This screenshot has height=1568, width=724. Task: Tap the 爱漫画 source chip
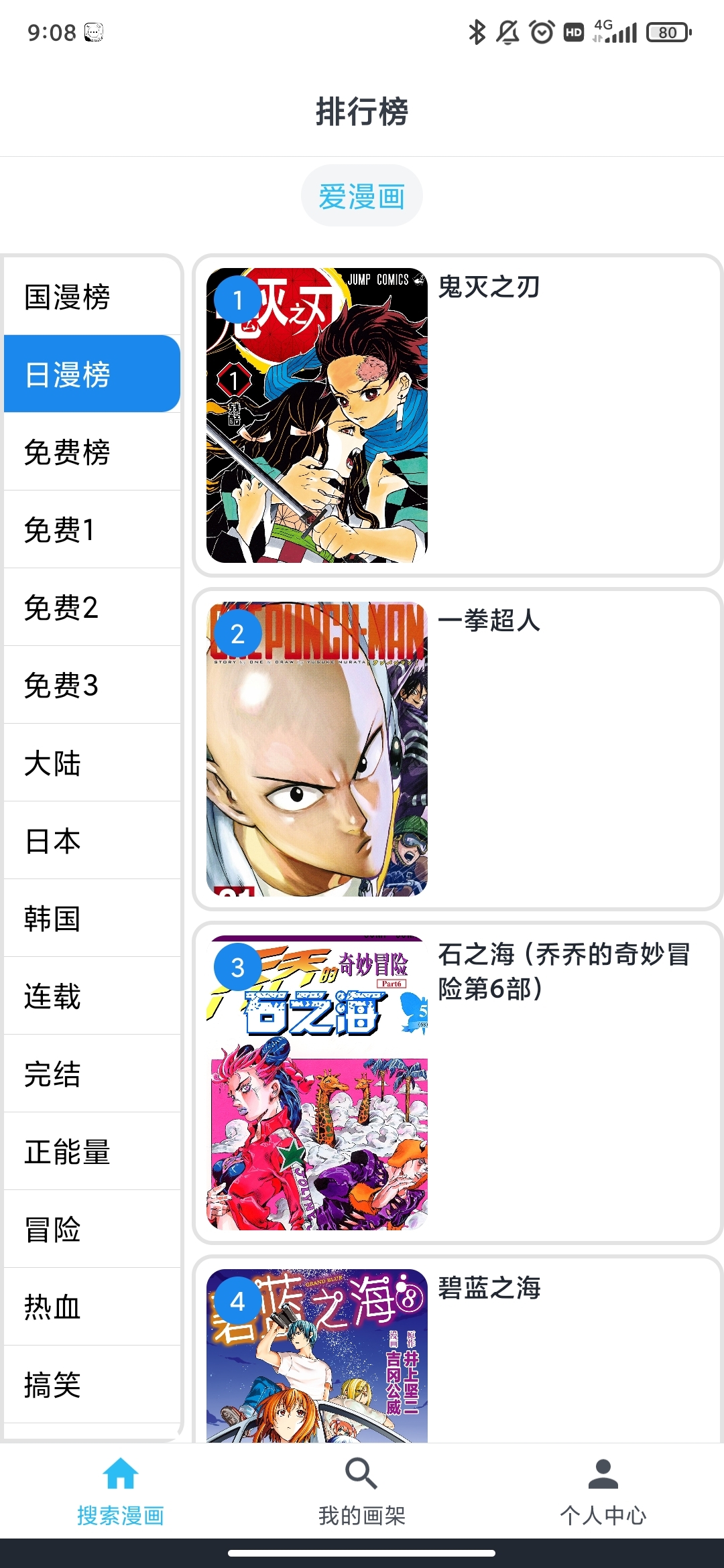(x=361, y=196)
